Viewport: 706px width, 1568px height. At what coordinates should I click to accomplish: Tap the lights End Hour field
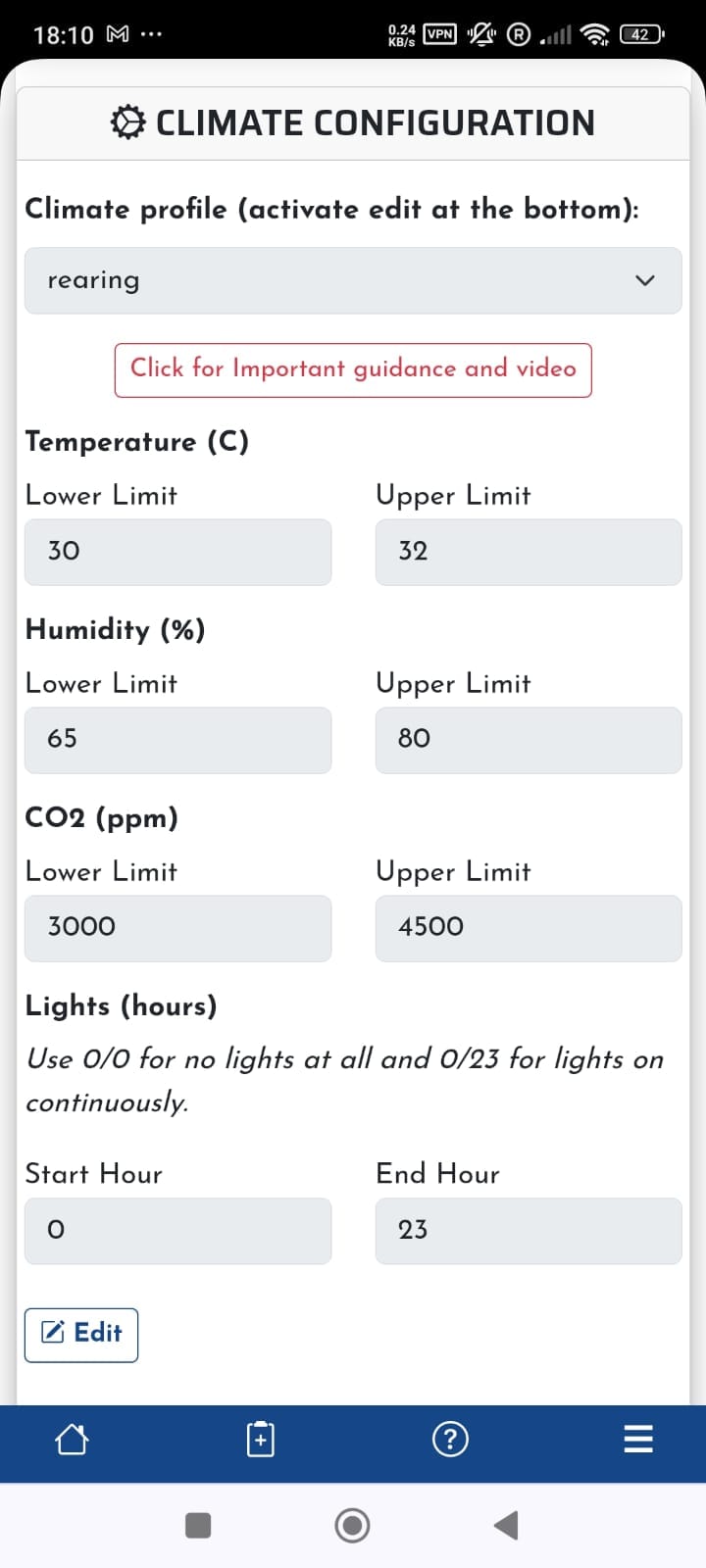click(528, 1231)
